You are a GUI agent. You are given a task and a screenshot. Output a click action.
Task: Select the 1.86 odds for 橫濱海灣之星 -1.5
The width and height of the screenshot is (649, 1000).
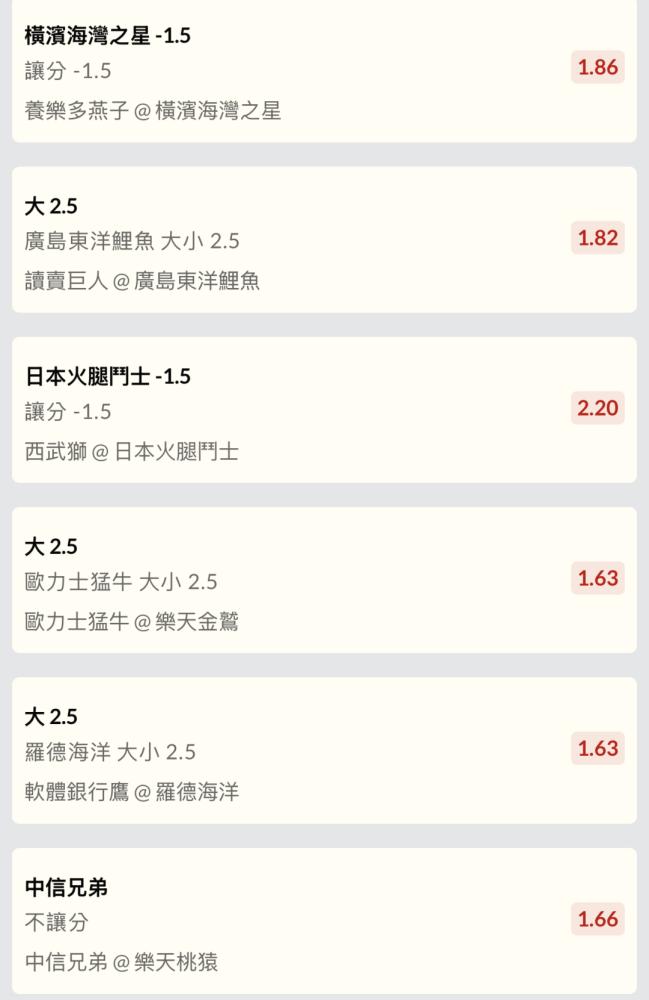[598, 68]
